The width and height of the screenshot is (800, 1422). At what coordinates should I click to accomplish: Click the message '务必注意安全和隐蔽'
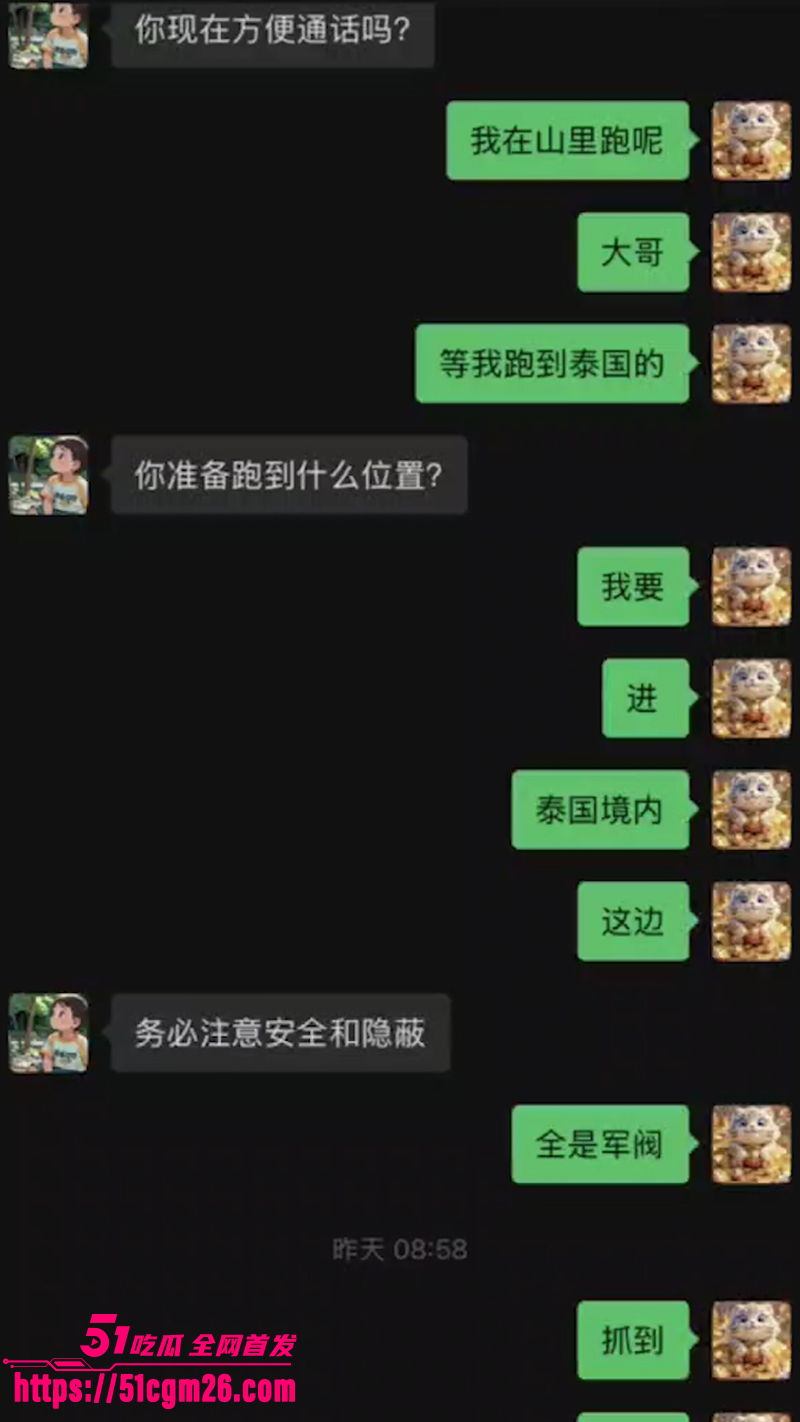281,1032
